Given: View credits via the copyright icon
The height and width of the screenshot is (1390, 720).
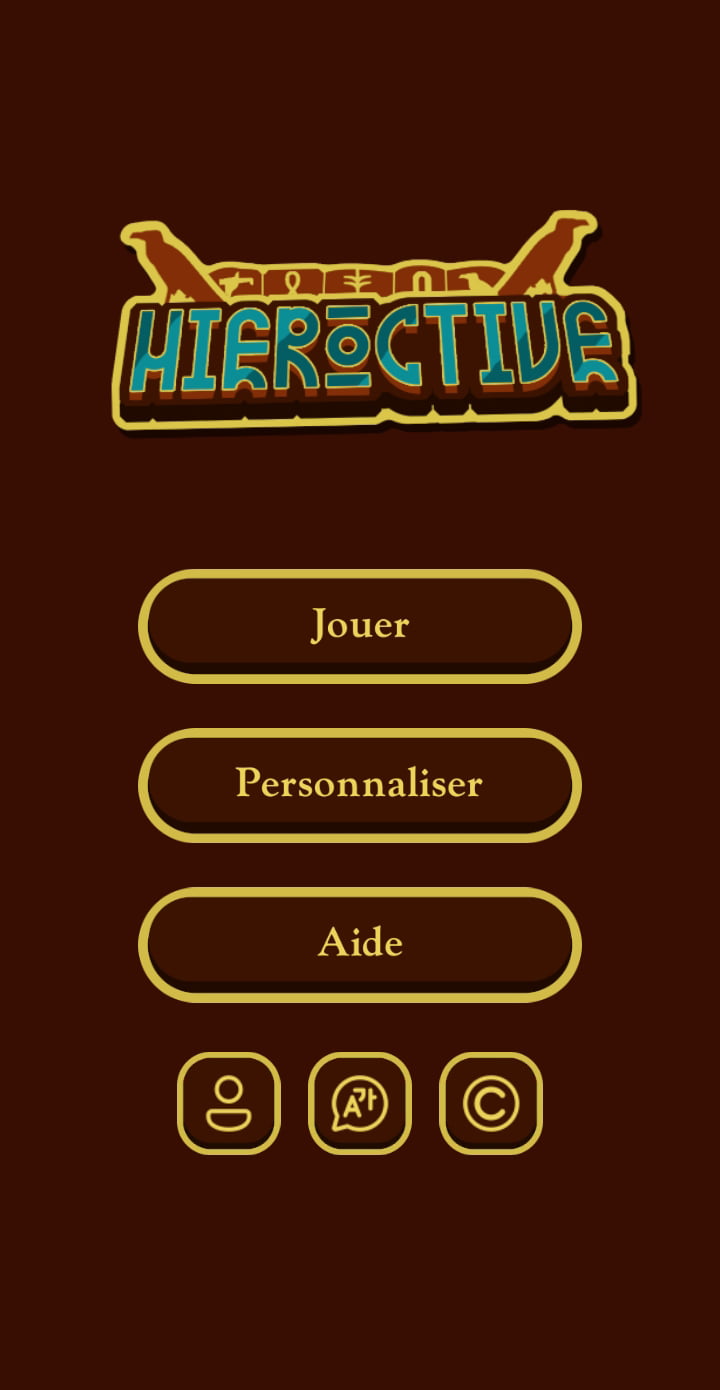Looking at the screenshot, I should click(491, 1103).
